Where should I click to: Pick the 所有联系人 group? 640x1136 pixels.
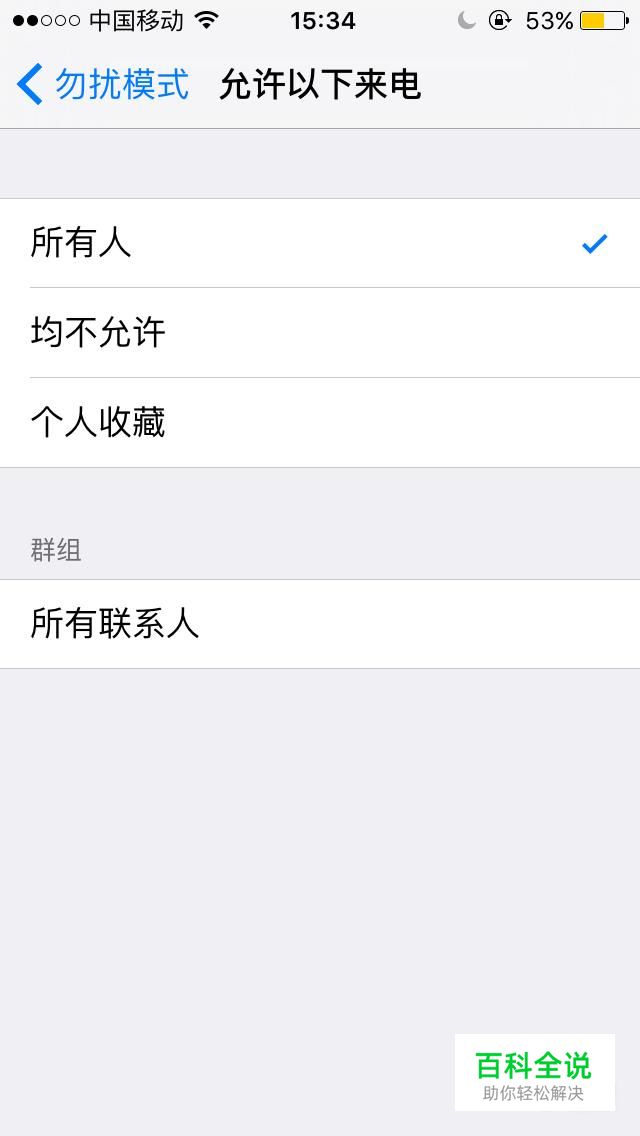[x=320, y=624]
